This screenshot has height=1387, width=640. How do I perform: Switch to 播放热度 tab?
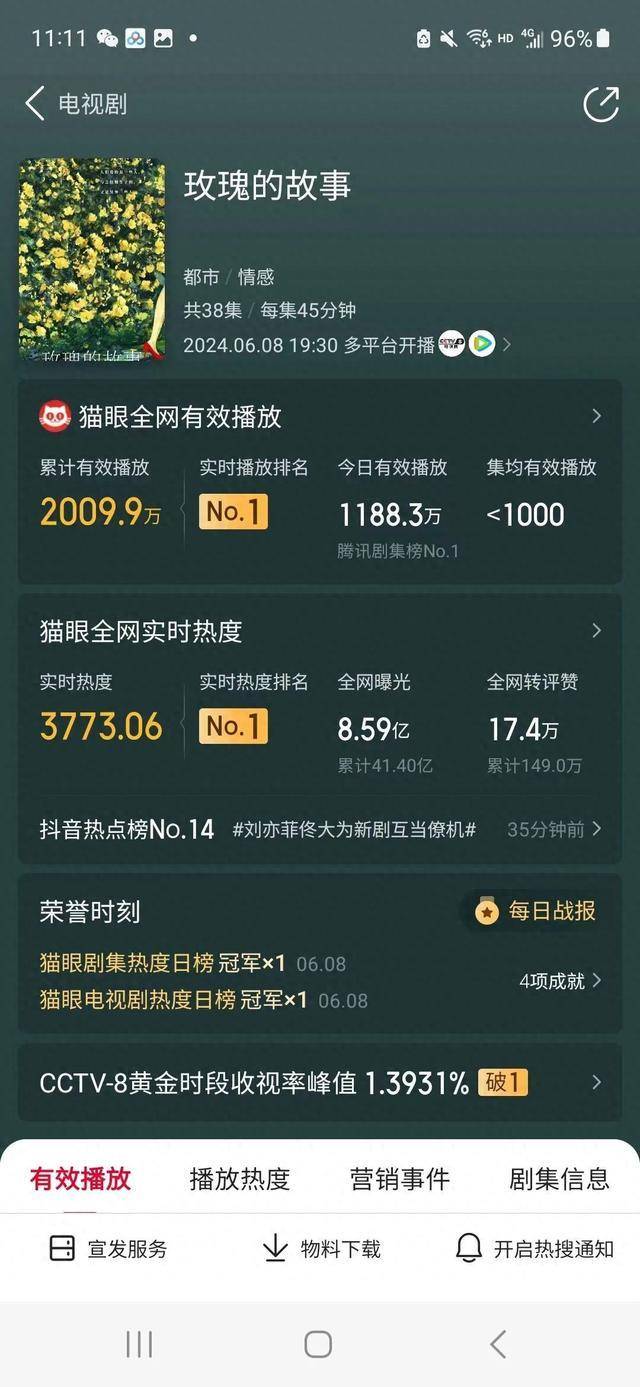(x=240, y=1179)
